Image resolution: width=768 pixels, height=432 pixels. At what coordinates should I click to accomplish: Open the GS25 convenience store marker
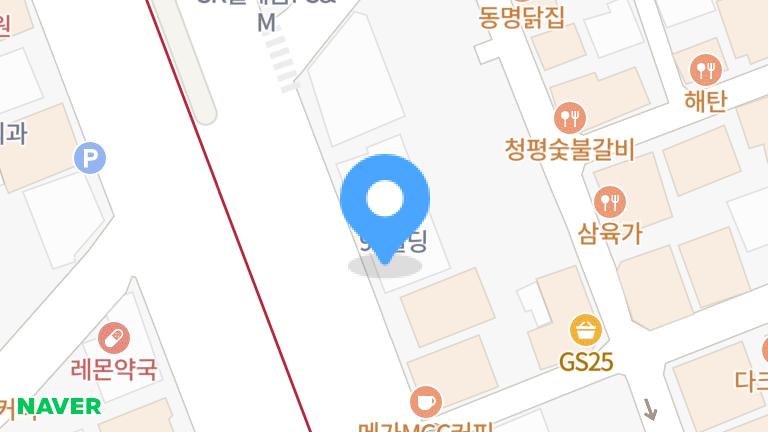coord(586,329)
